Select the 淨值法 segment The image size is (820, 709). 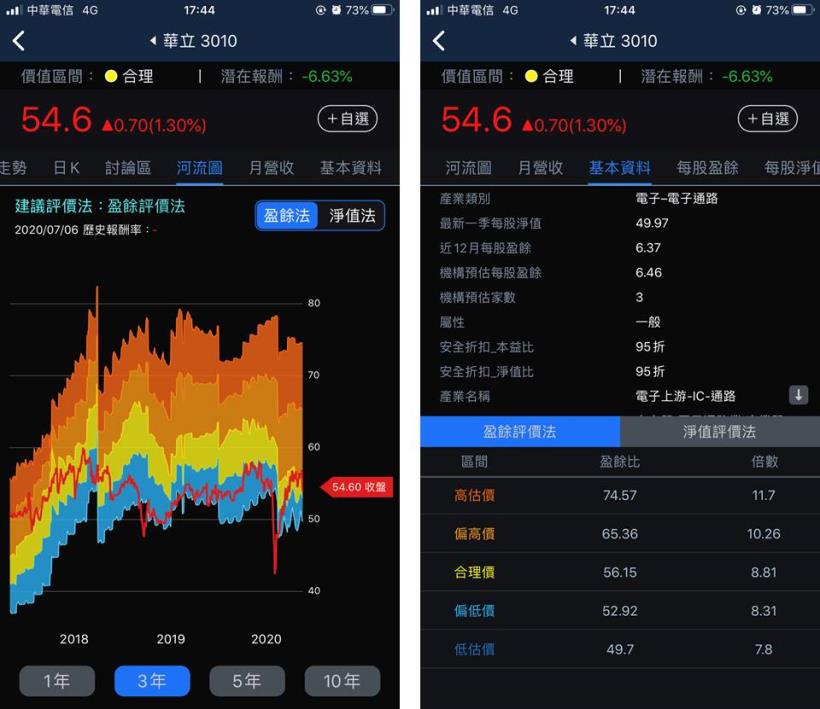[x=352, y=215]
